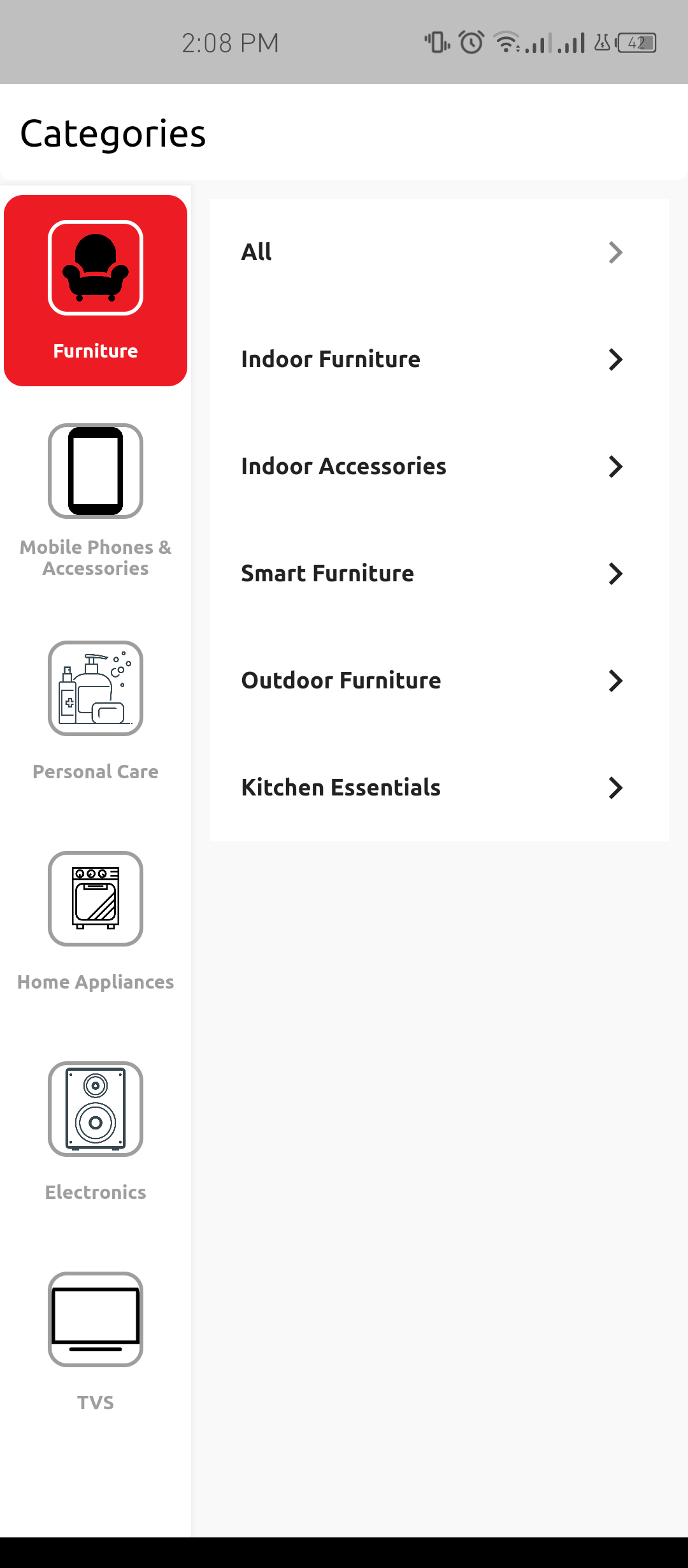The width and height of the screenshot is (688, 1568).
Task: Open Smart Furniture subcategory
Action: [x=440, y=574]
